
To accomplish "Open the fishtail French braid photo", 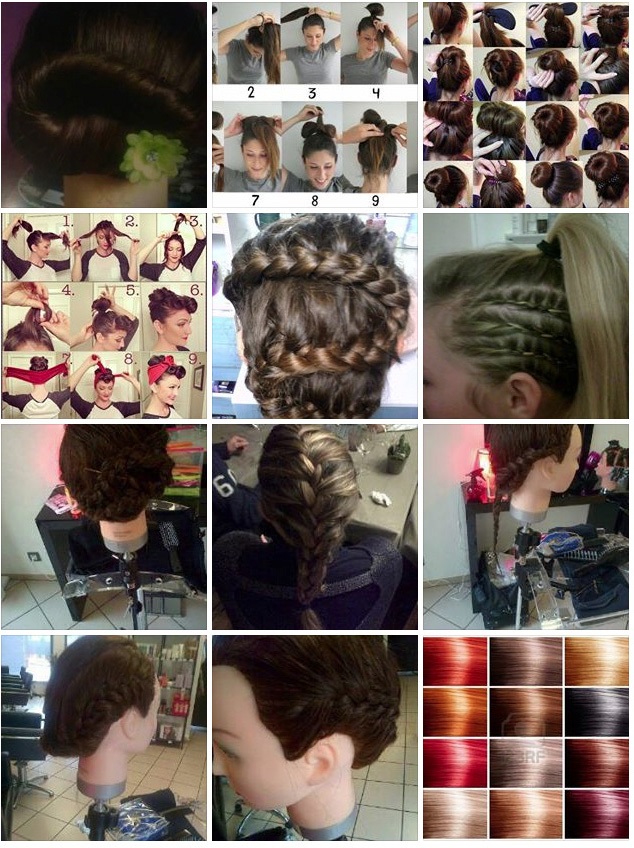I will [x=315, y=527].
